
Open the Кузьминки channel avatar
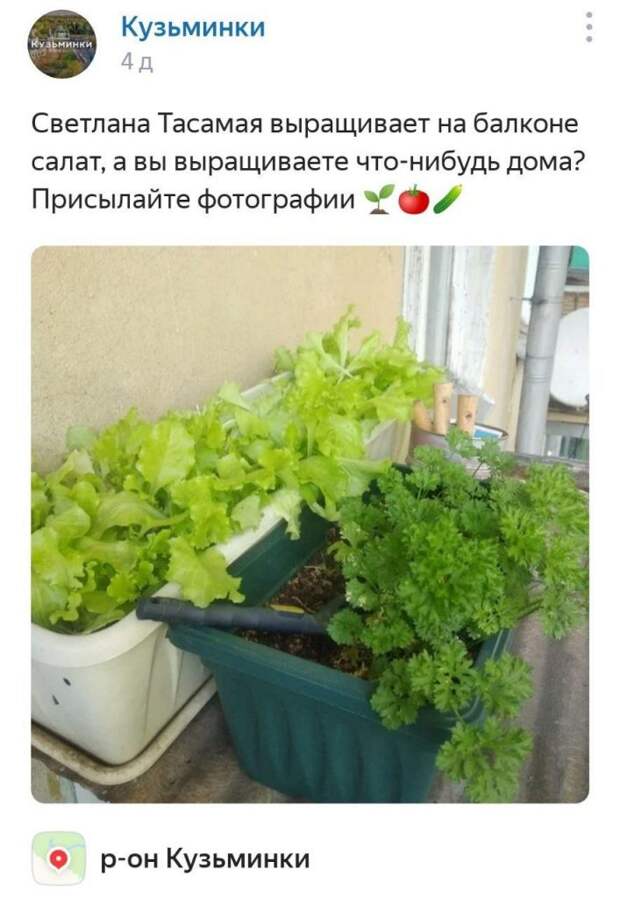[62, 44]
